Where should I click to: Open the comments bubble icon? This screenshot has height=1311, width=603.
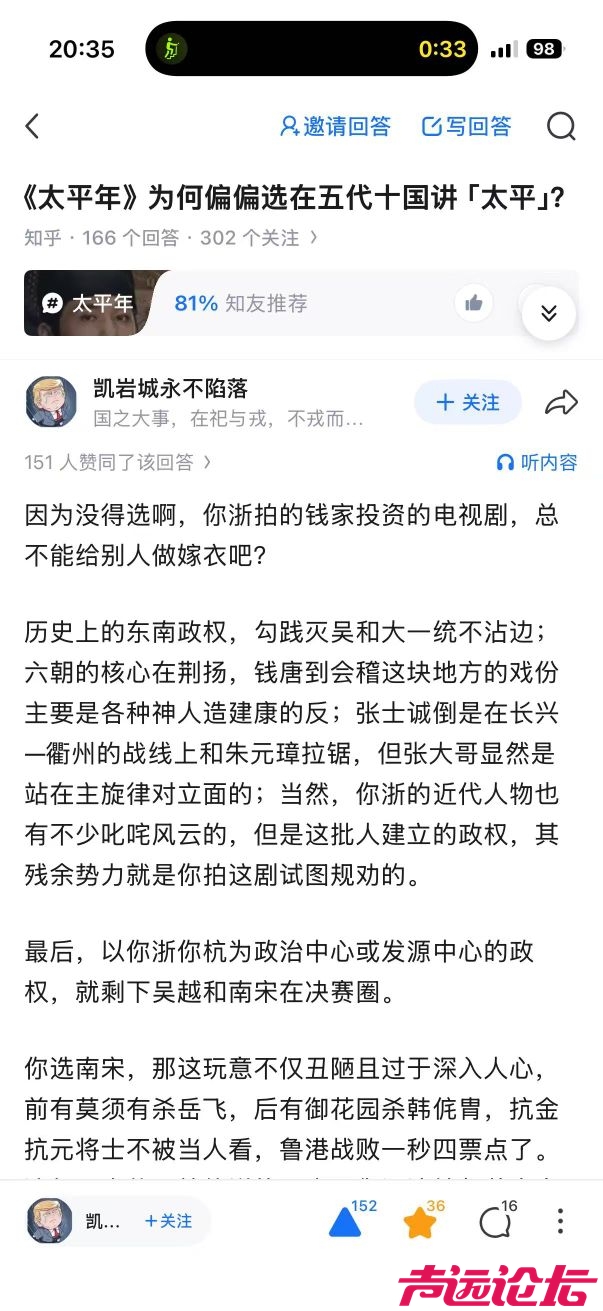[495, 1222]
